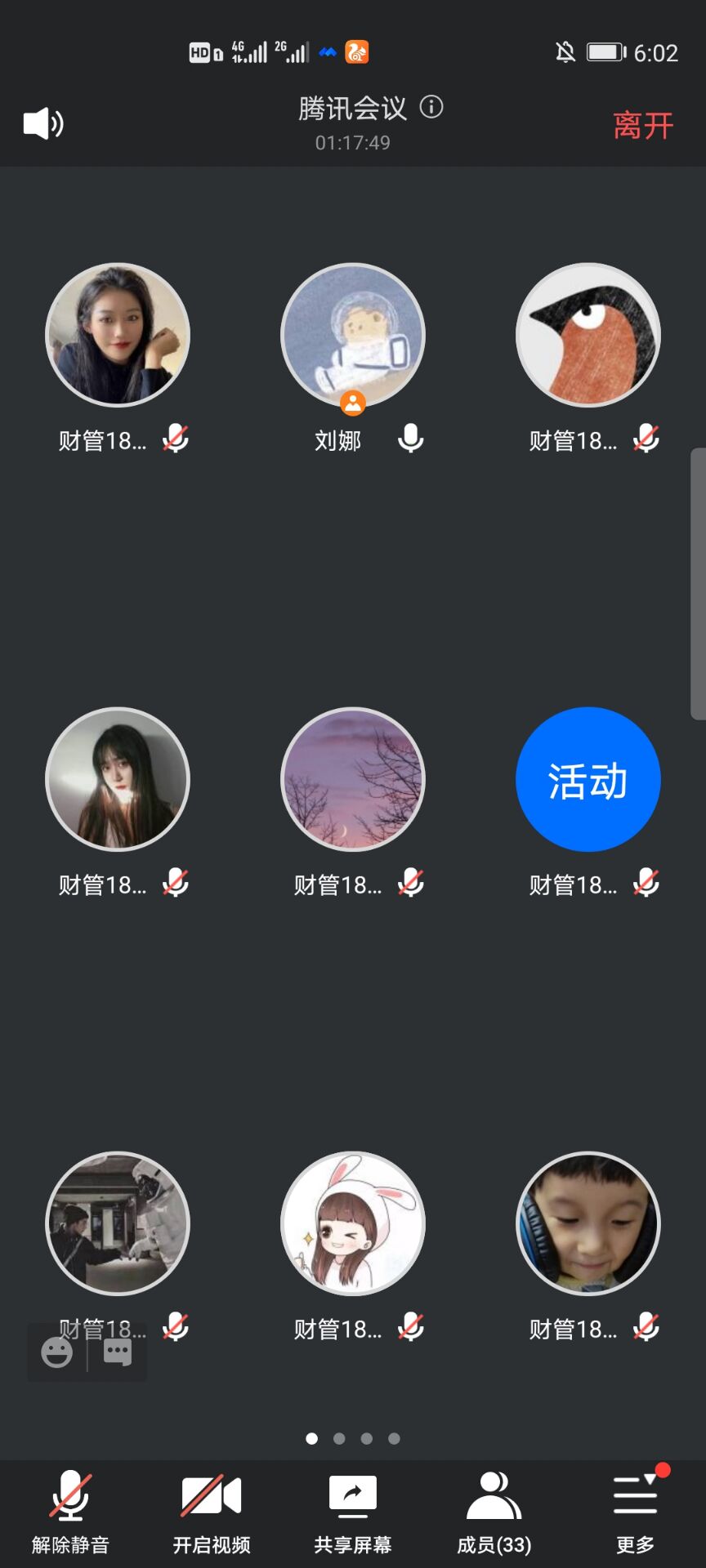Unmute microphone with 解除静音
706x1568 pixels.
[70, 1512]
